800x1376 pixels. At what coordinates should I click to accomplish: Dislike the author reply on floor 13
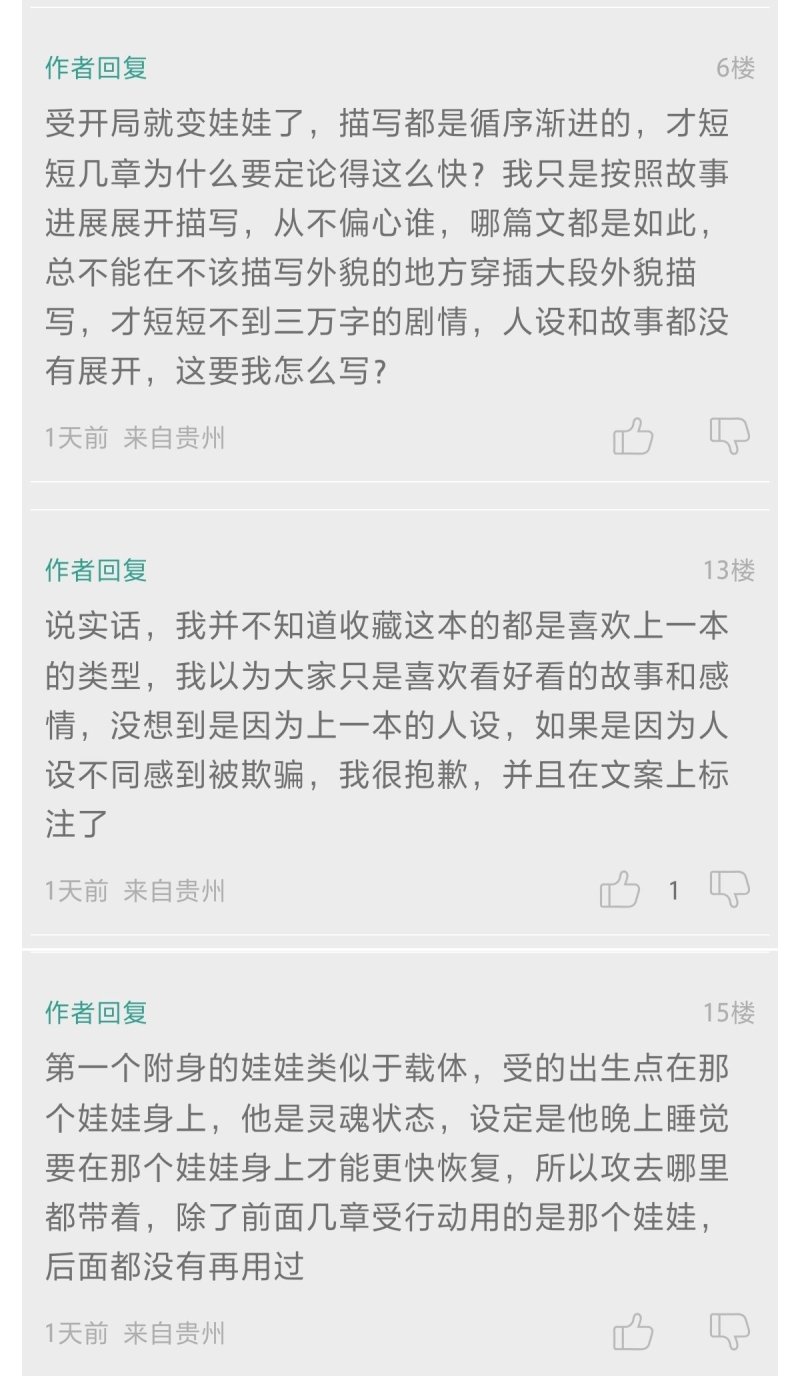click(x=729, y=889)
